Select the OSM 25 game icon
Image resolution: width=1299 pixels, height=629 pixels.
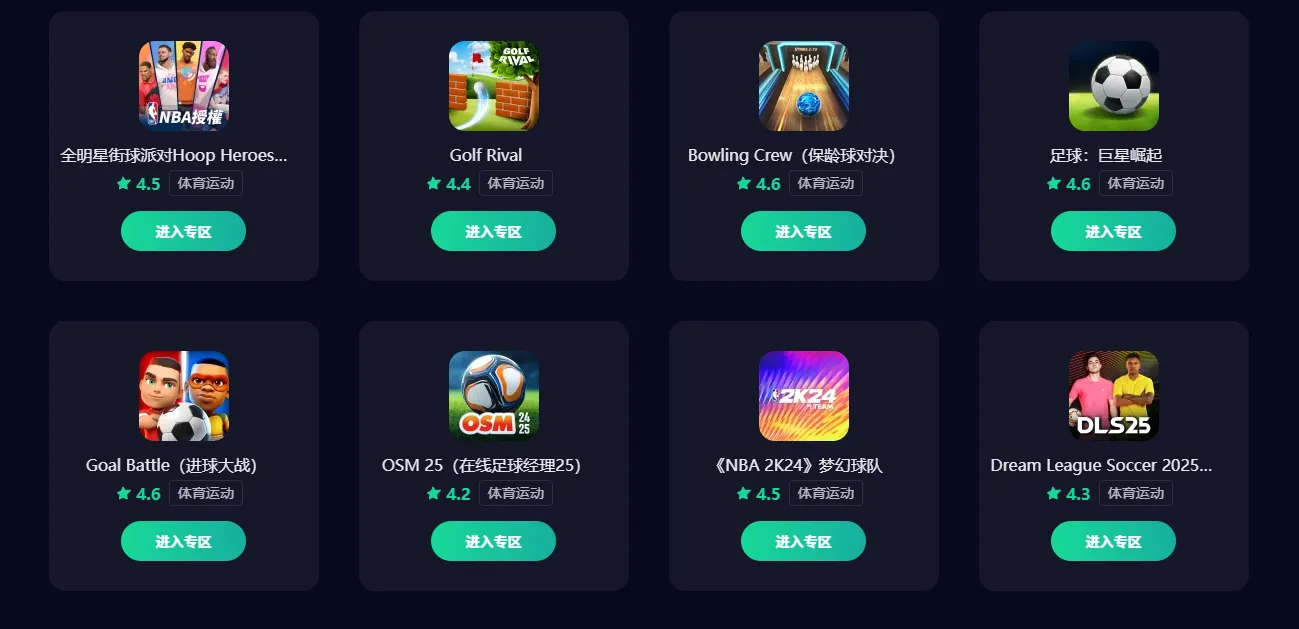pyautogui.click(x=493, y=396)
